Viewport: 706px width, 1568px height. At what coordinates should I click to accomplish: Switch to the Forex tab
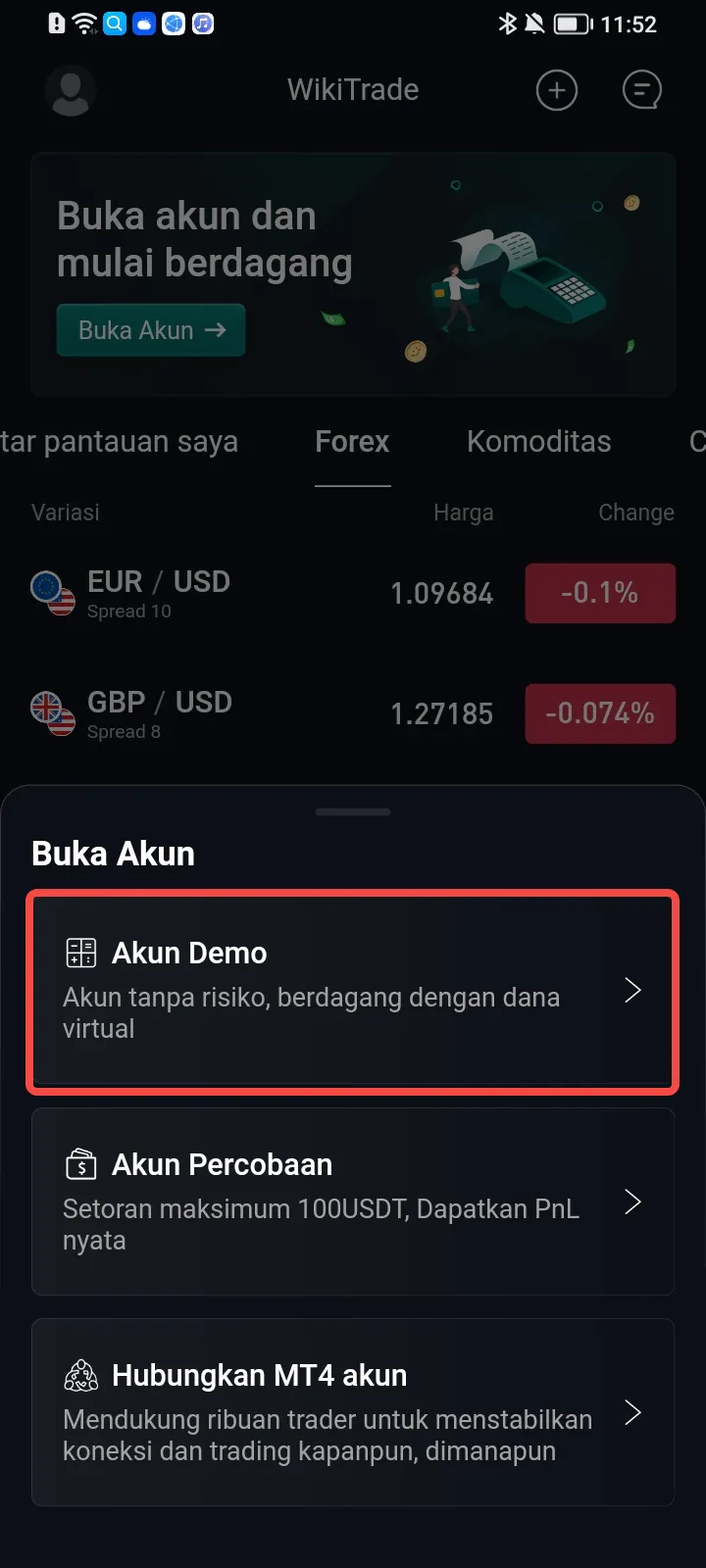pos(352,442)
